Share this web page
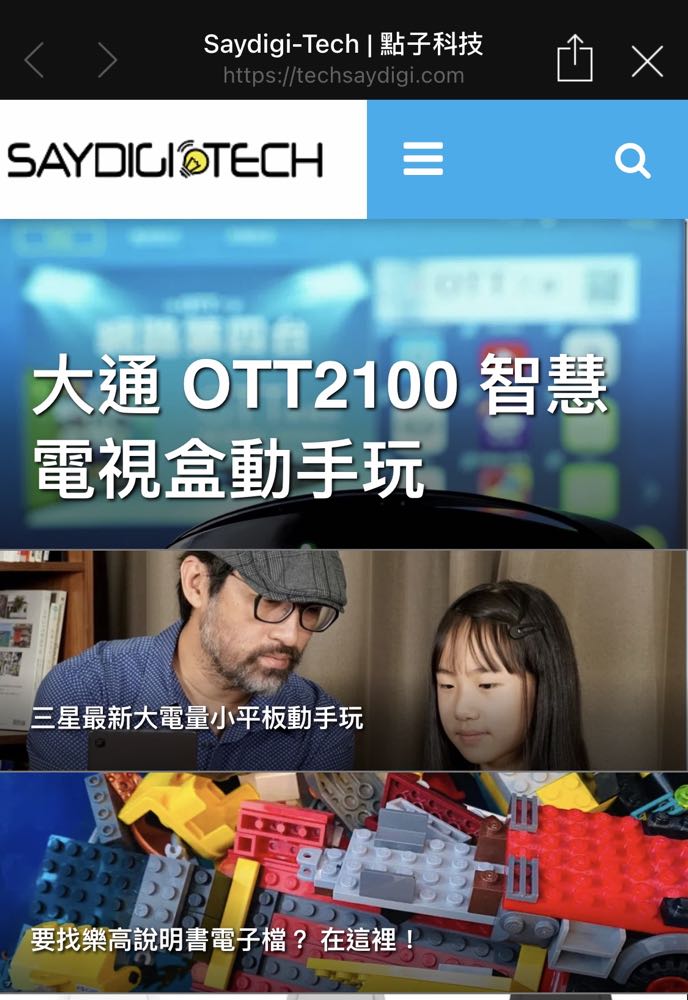The width and height of the screenshot is (688, 1000). tap(574, 59)
